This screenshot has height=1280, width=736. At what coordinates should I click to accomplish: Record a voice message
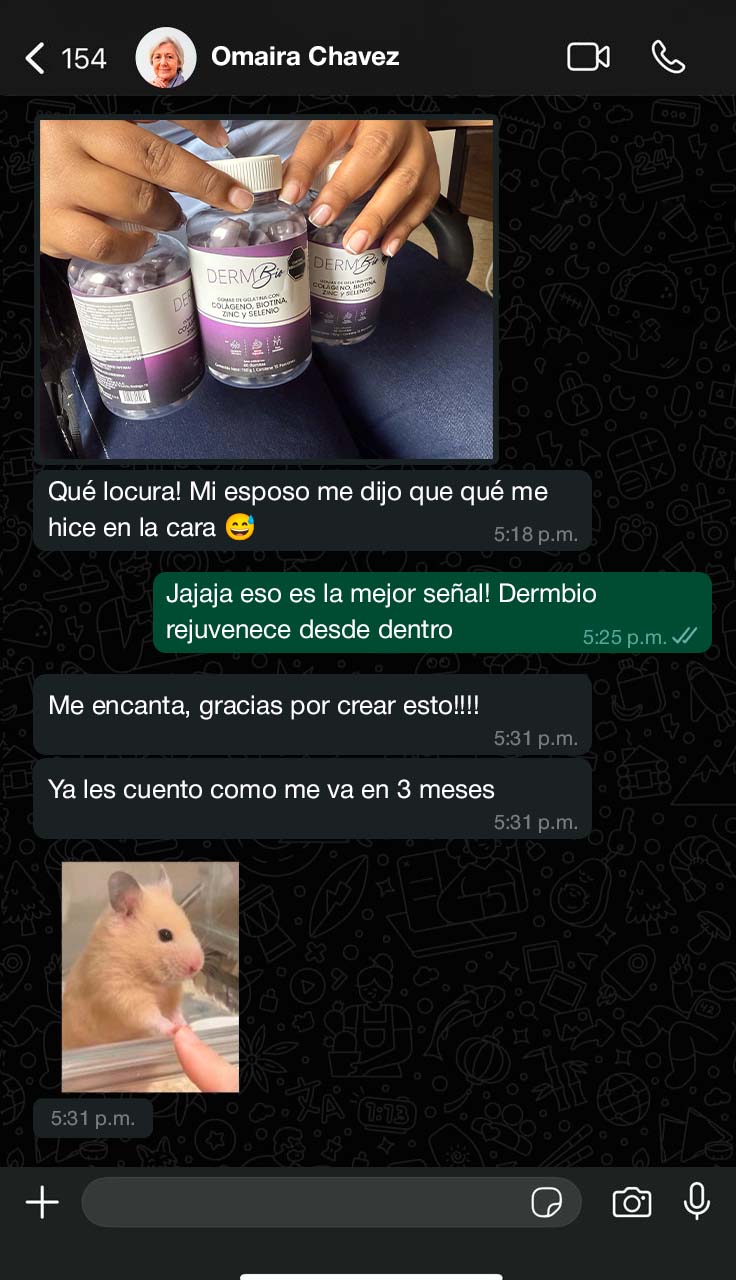[x=697, y=1202]
